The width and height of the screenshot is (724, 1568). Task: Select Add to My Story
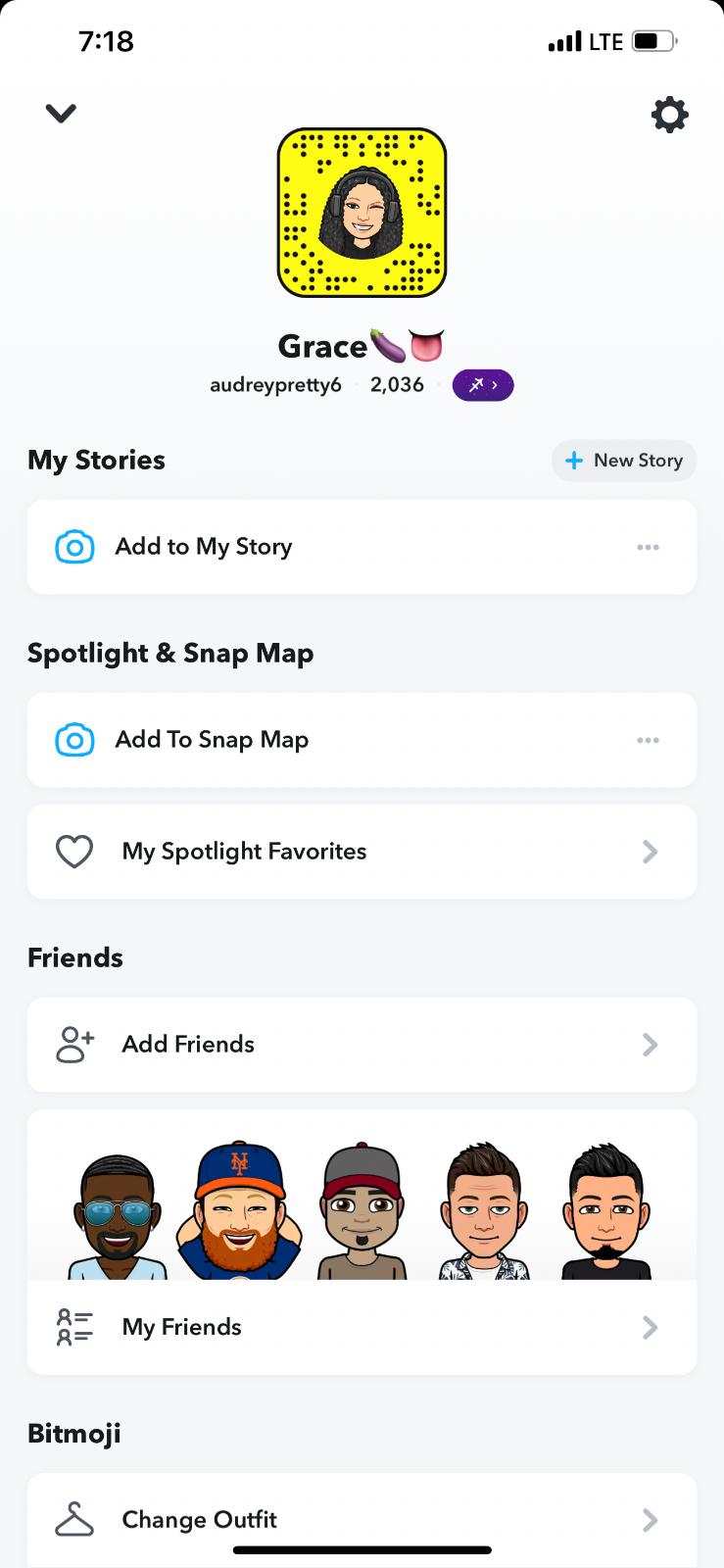(x=204, y=547)
